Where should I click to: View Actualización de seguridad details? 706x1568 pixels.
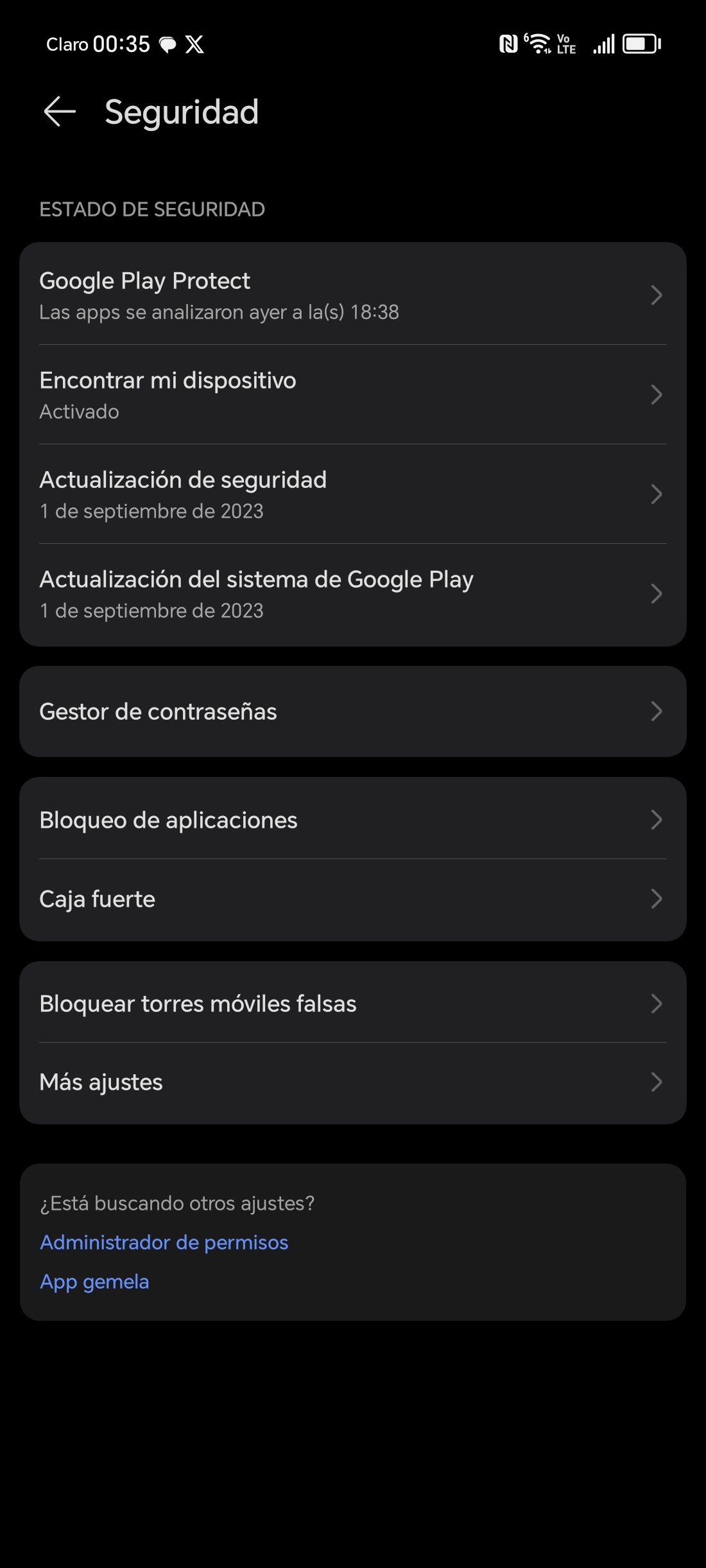[353, 494]
